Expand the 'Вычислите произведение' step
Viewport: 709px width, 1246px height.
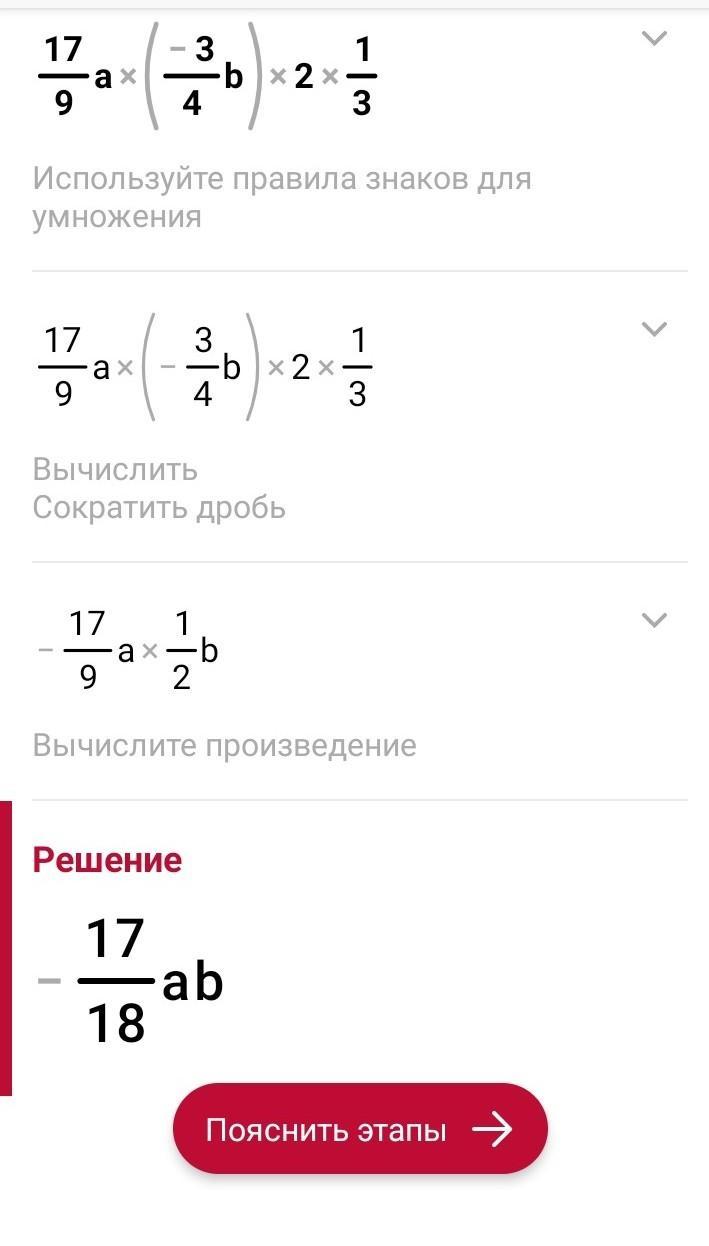point(653,620)
